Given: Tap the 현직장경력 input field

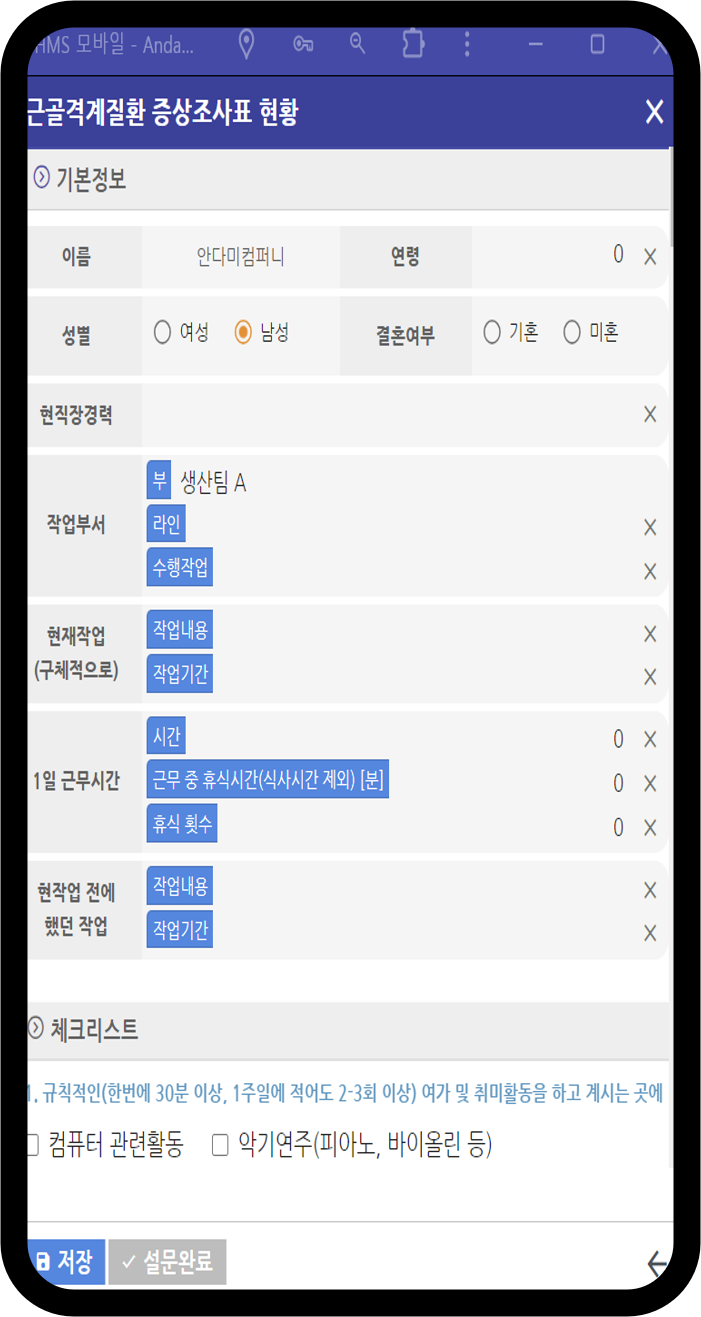Looking at the screenshot, I should [391, 414].
